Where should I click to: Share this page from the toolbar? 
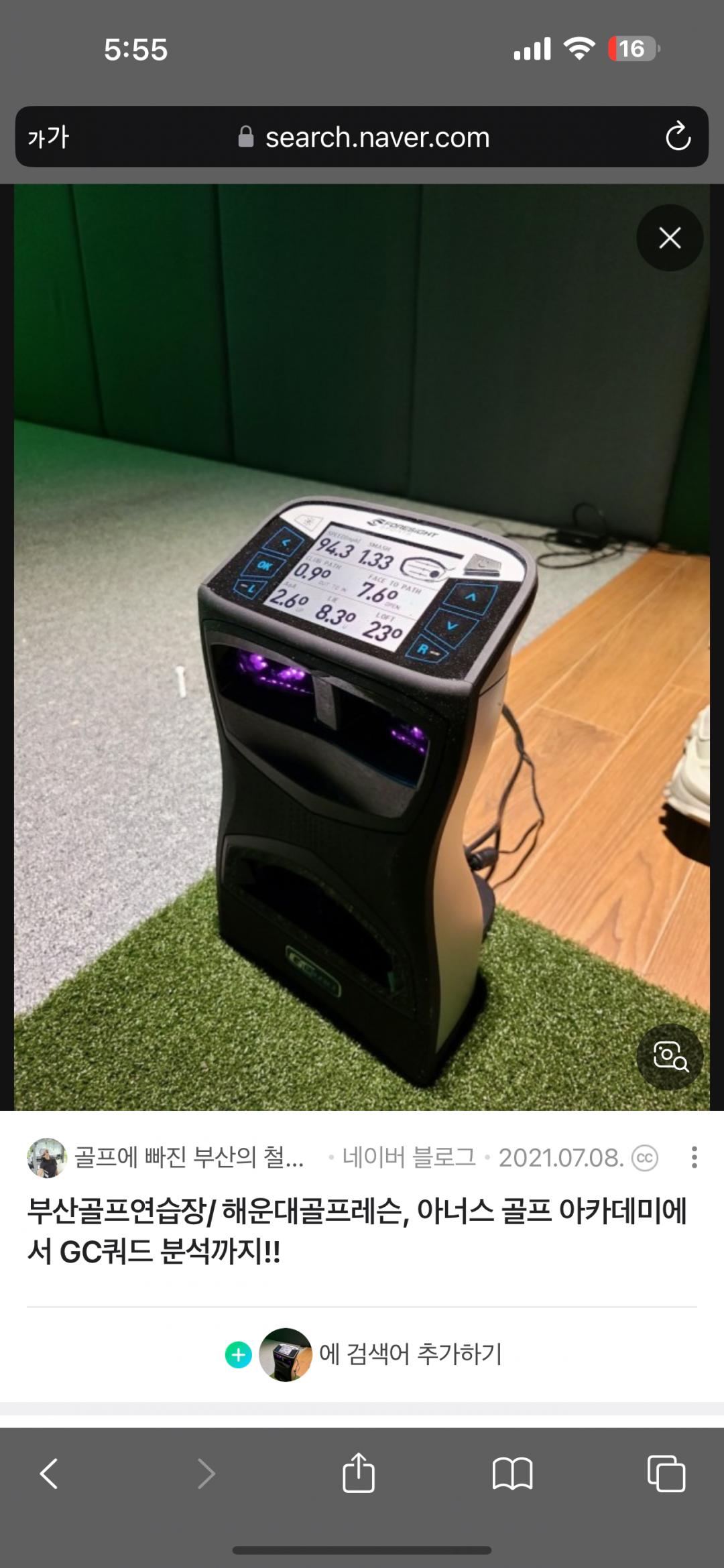(358, 1474)
